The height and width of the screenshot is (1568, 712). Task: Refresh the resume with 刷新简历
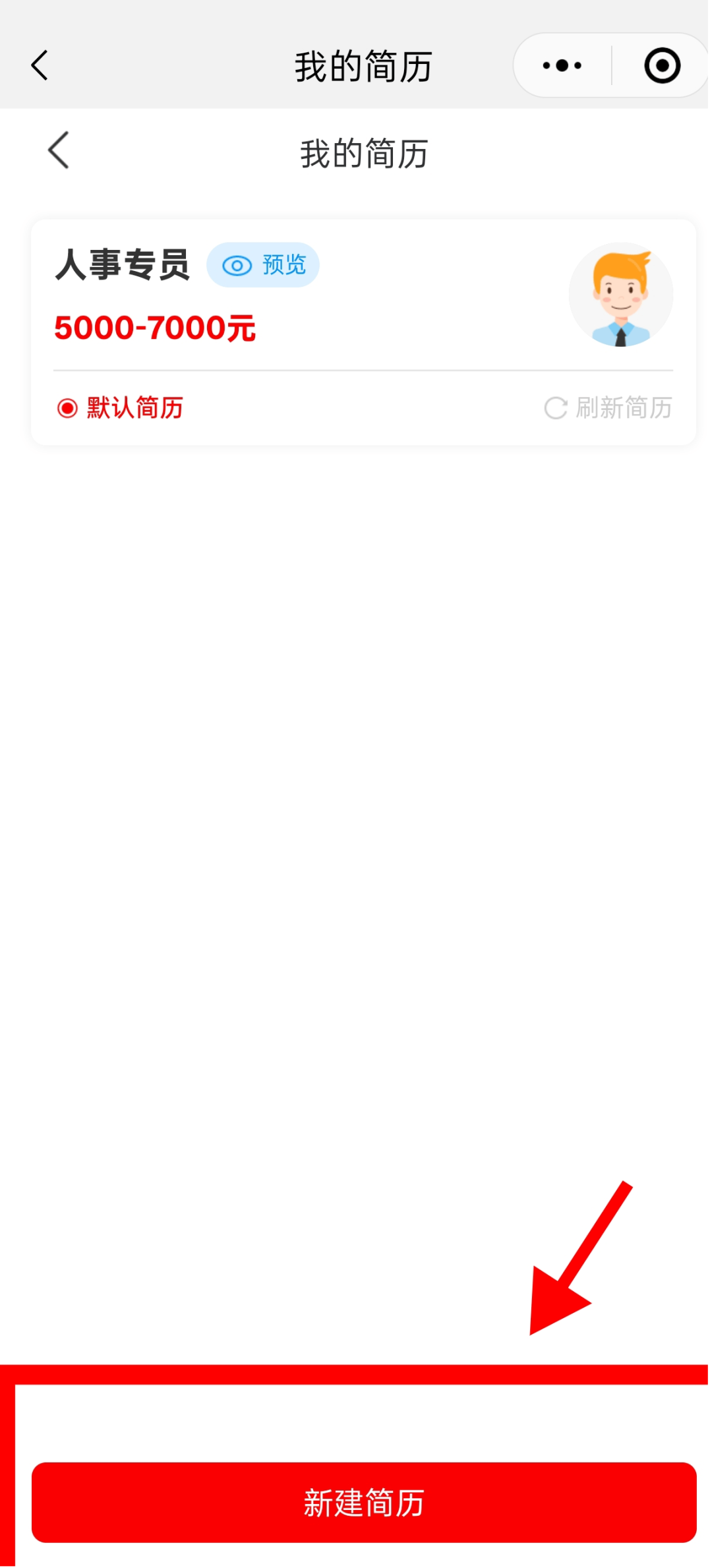(608, 408)
